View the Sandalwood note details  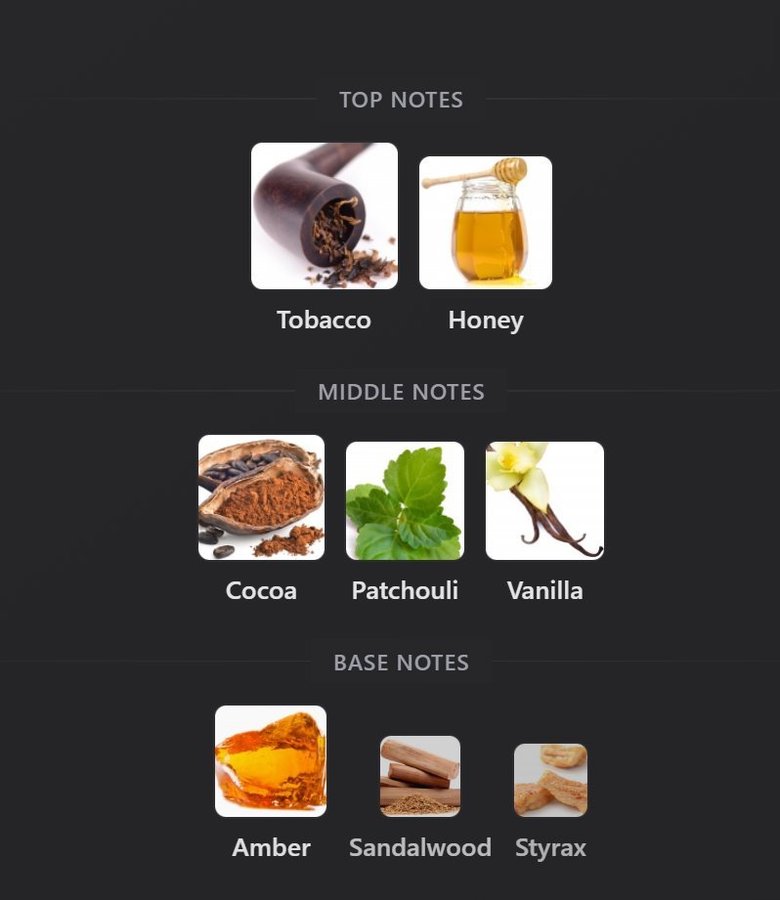pos(420,777)
